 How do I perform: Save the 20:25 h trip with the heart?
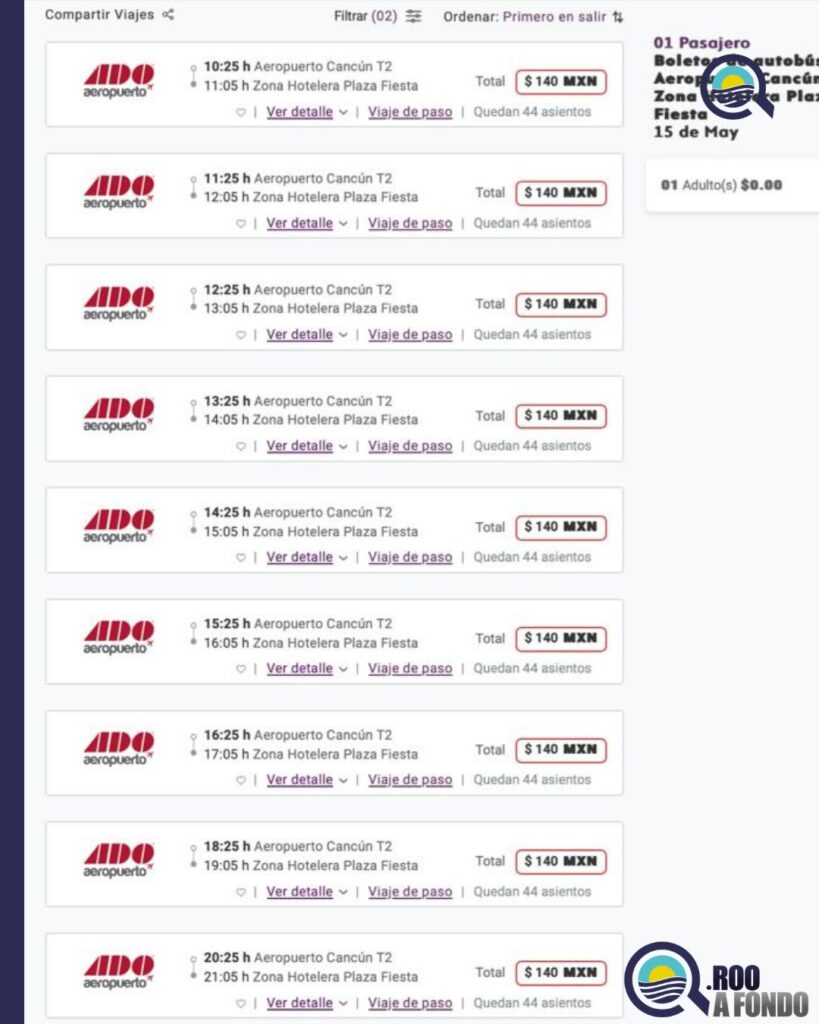pyautogui.click(x=240, y=1004)
